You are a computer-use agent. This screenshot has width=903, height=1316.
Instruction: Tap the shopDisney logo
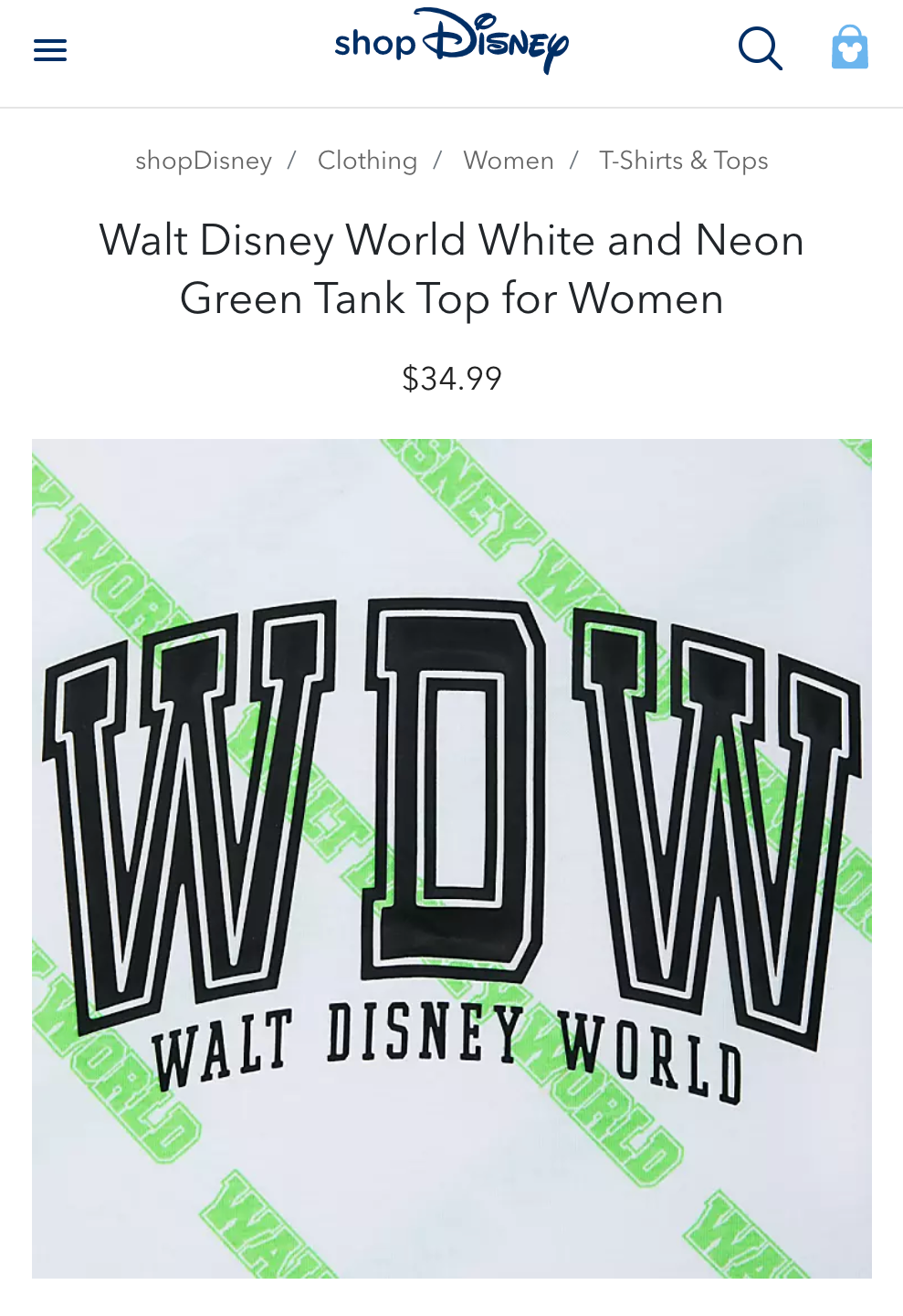click(451, 42)
